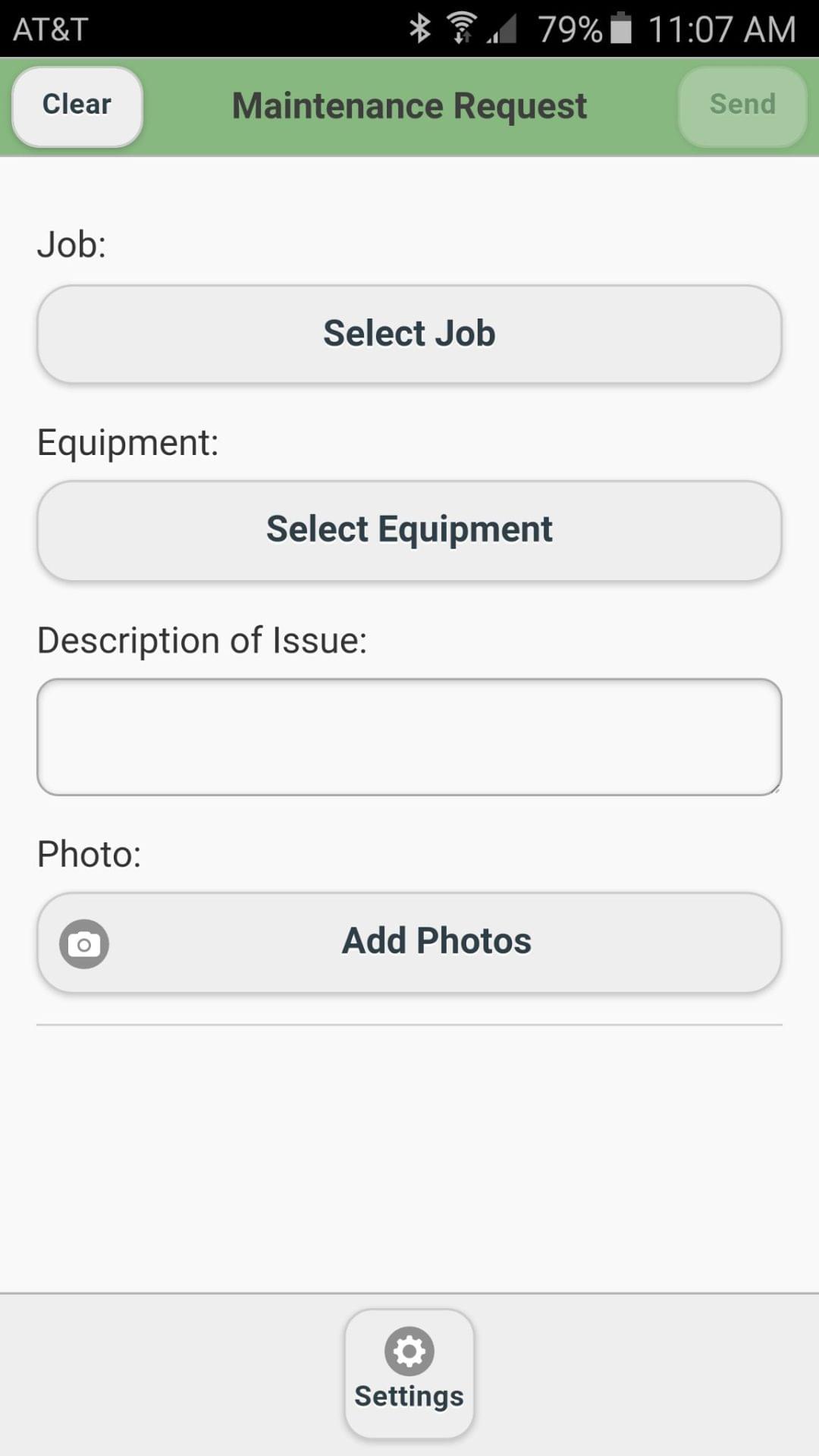
Task: Tap the Photo section label
Action: (88, 852)
